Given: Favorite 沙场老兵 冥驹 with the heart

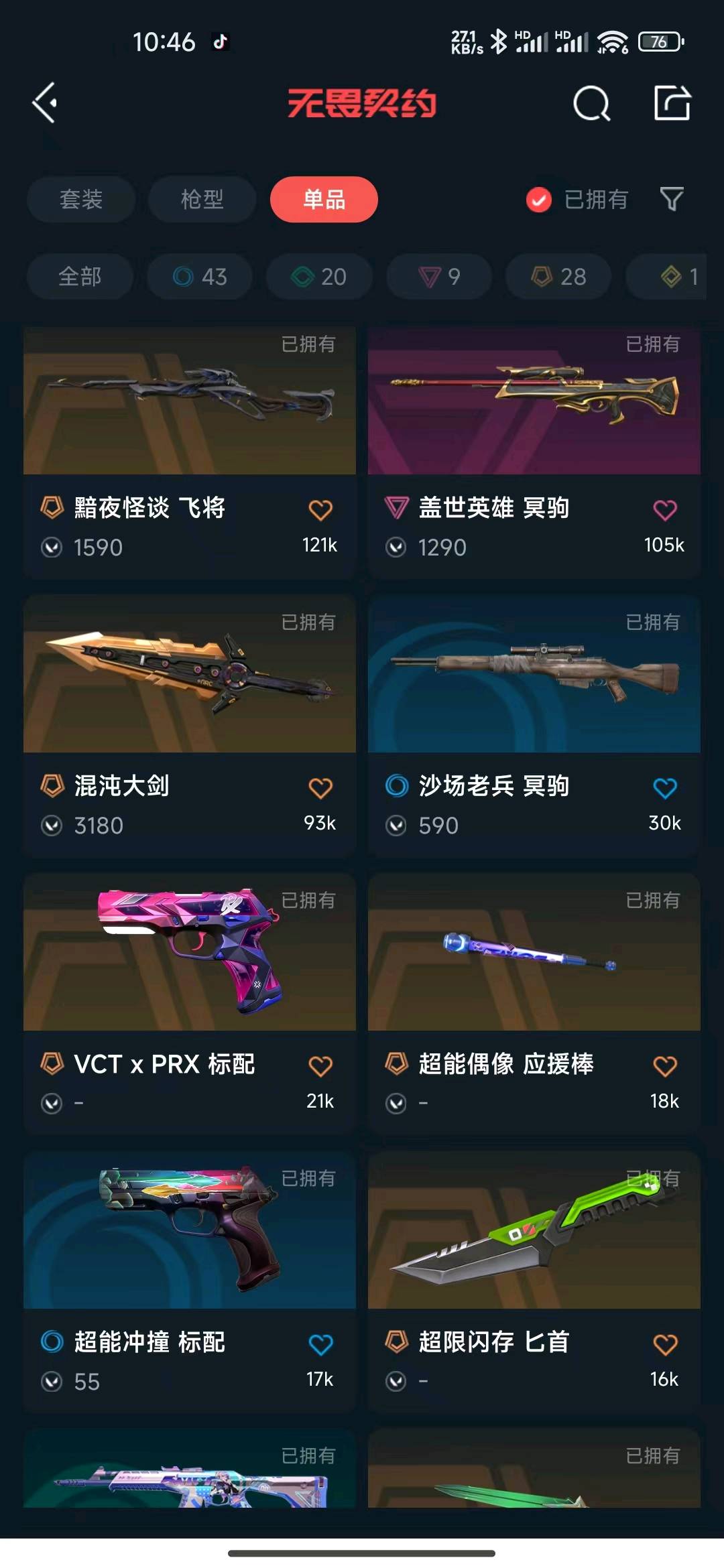Looking at the screenshot, I should (664, 788).
